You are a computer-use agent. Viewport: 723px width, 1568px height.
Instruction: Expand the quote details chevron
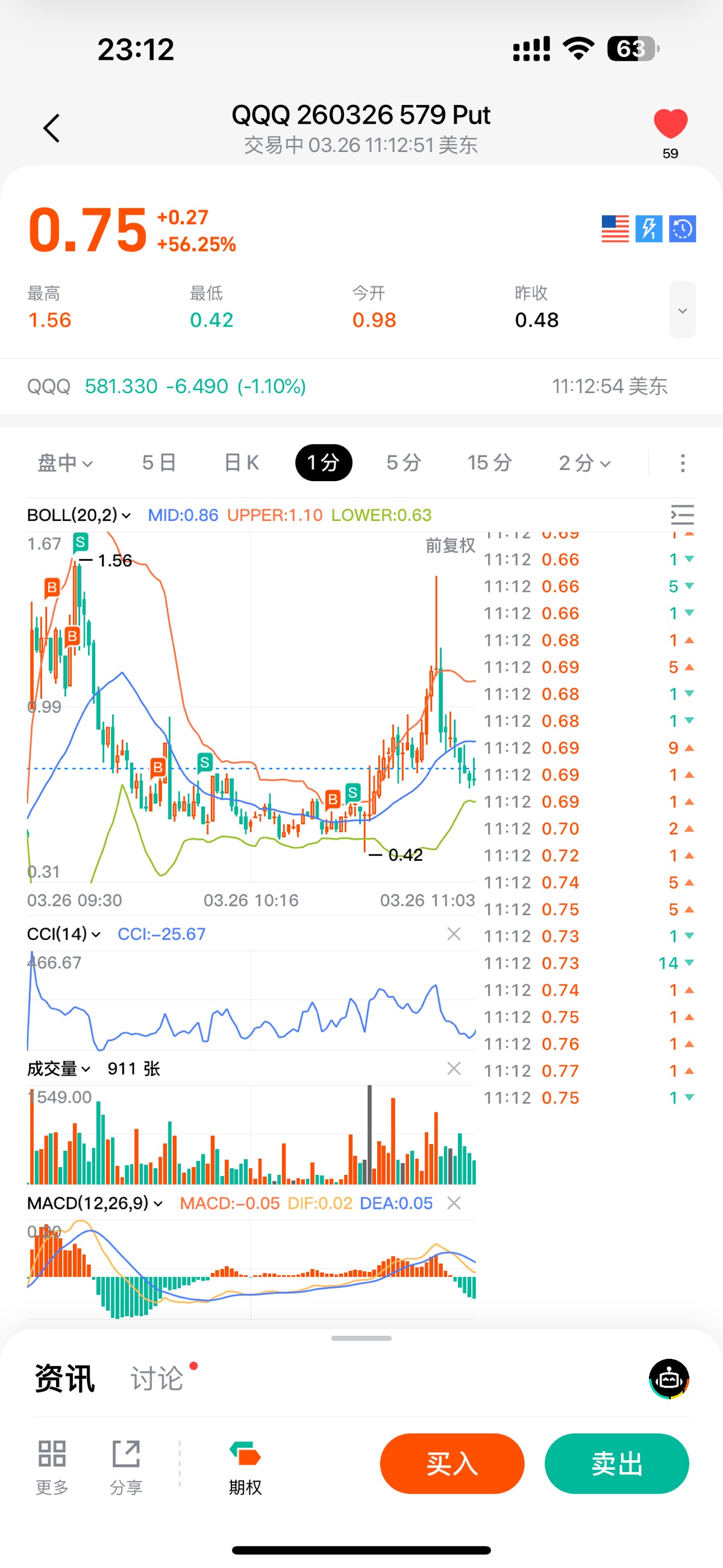pyautogui.click(x=682, y=310)
